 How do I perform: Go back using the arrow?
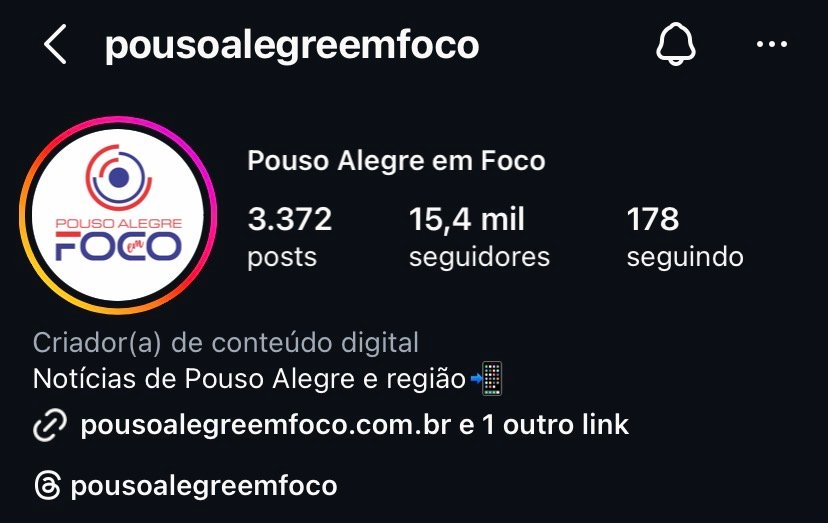tap(55, 46)
